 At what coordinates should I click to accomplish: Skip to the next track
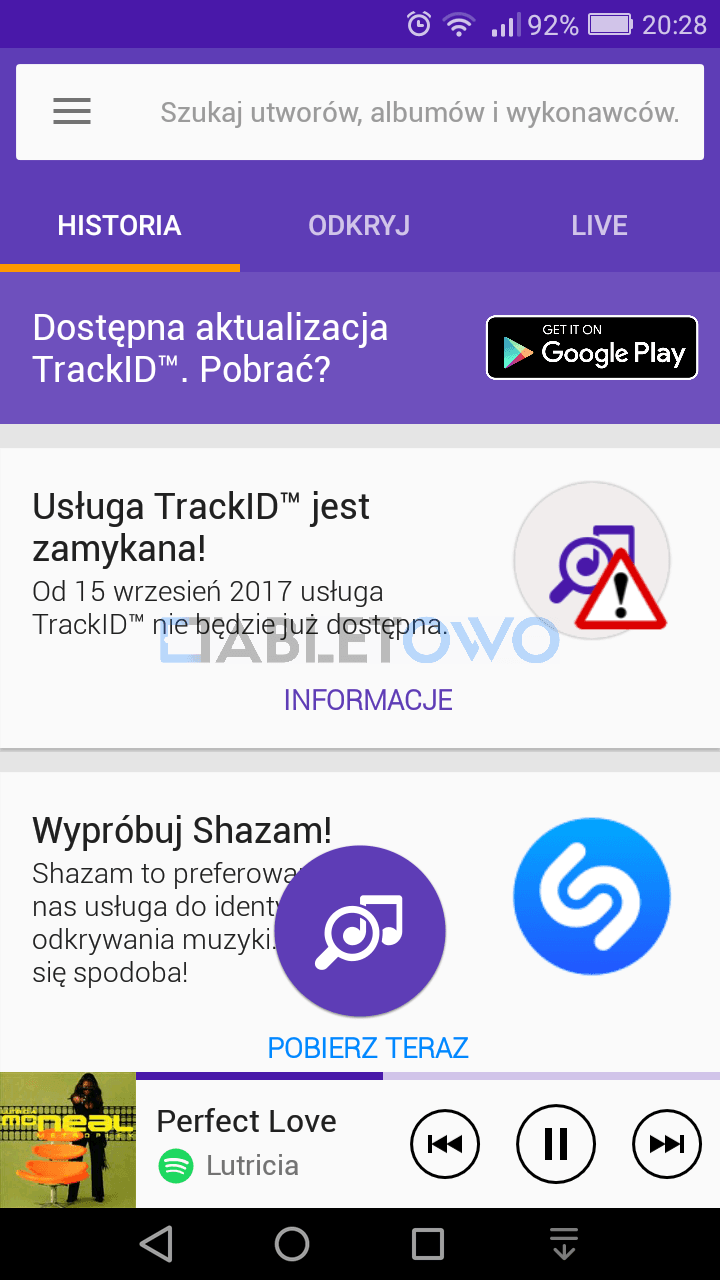(667, 1144)
